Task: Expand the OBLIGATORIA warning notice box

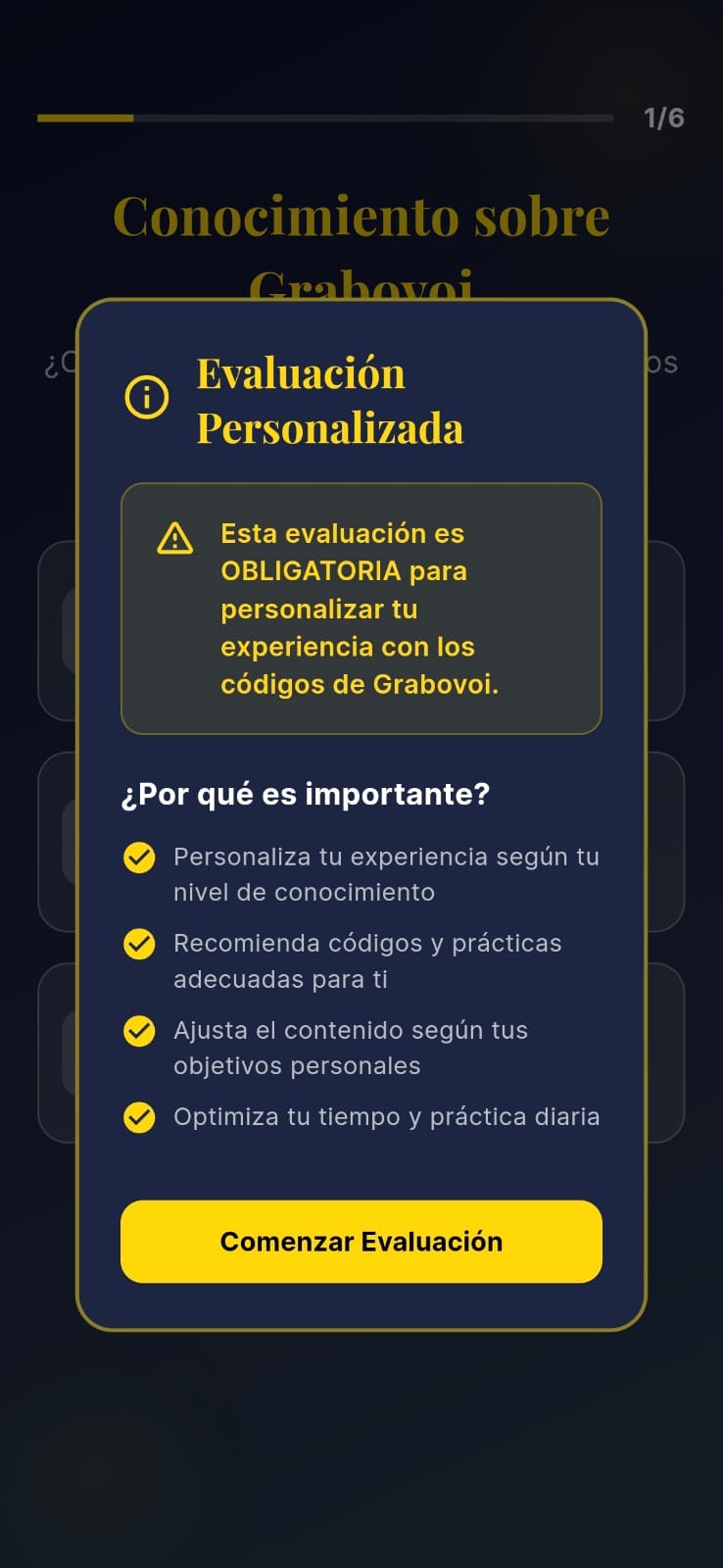Action: click(361, 608)
